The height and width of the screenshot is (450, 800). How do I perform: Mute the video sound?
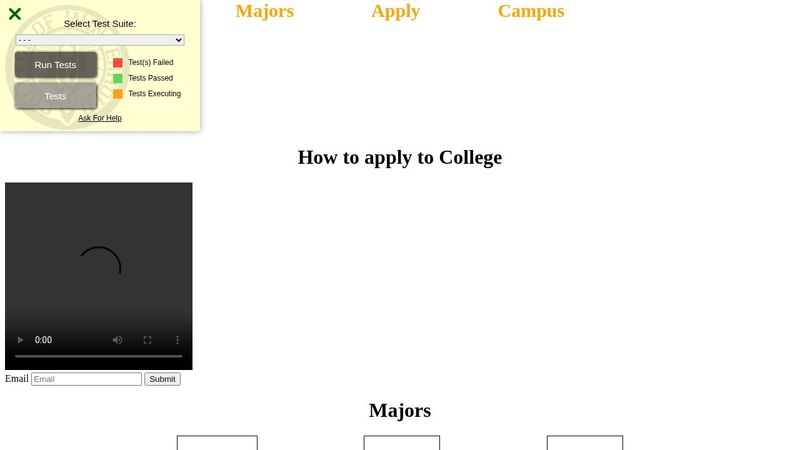coord(118,340)
